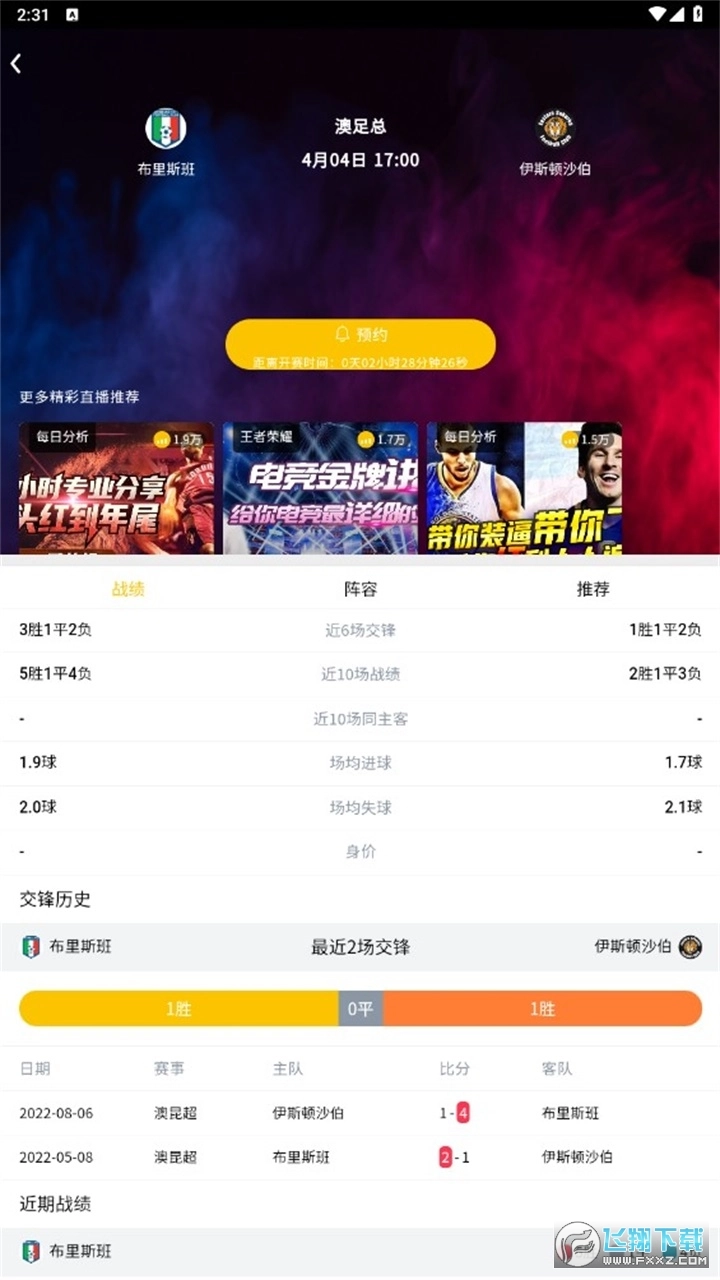Open the 每日分析 live card with 1.5万
720x1280 pixels.
point(524,488)
